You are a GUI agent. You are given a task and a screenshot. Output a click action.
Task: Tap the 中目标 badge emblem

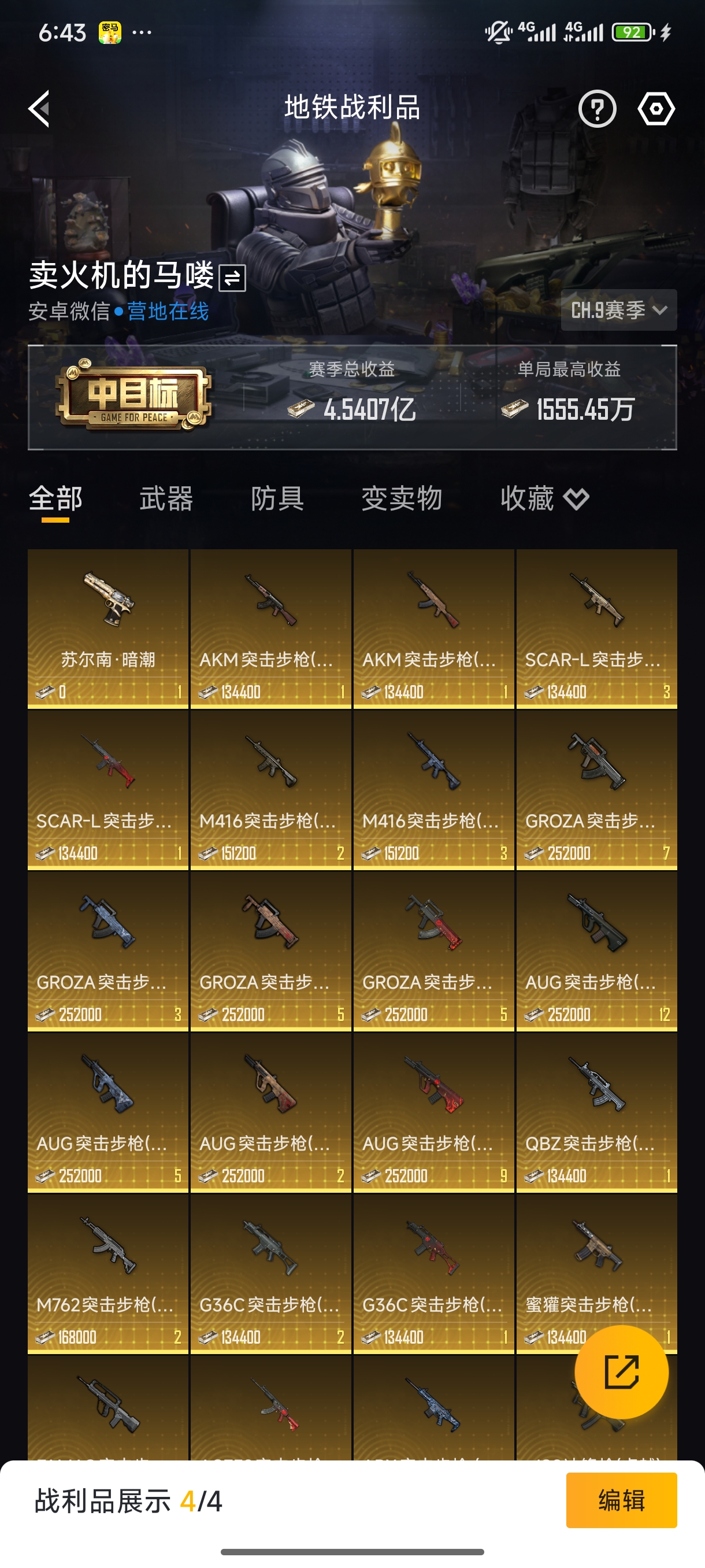point(132,394)
